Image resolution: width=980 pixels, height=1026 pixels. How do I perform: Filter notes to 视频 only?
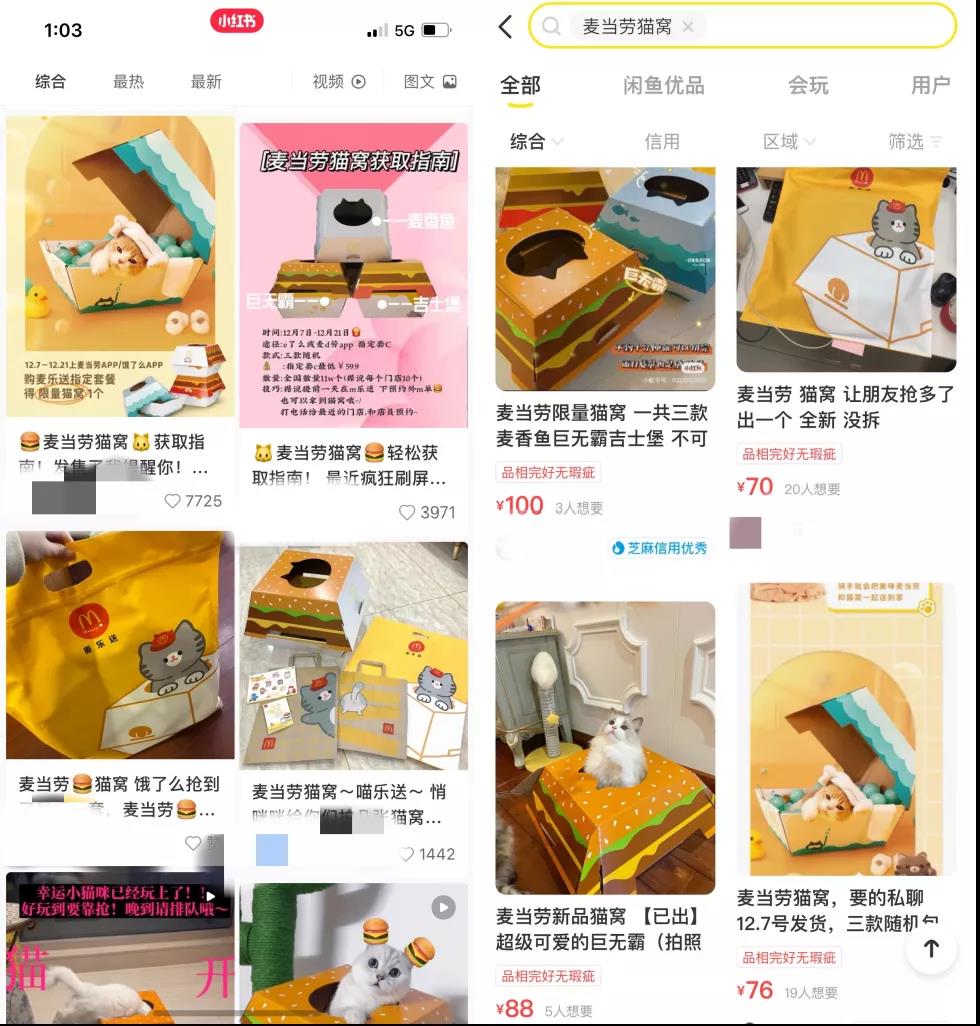339,82
